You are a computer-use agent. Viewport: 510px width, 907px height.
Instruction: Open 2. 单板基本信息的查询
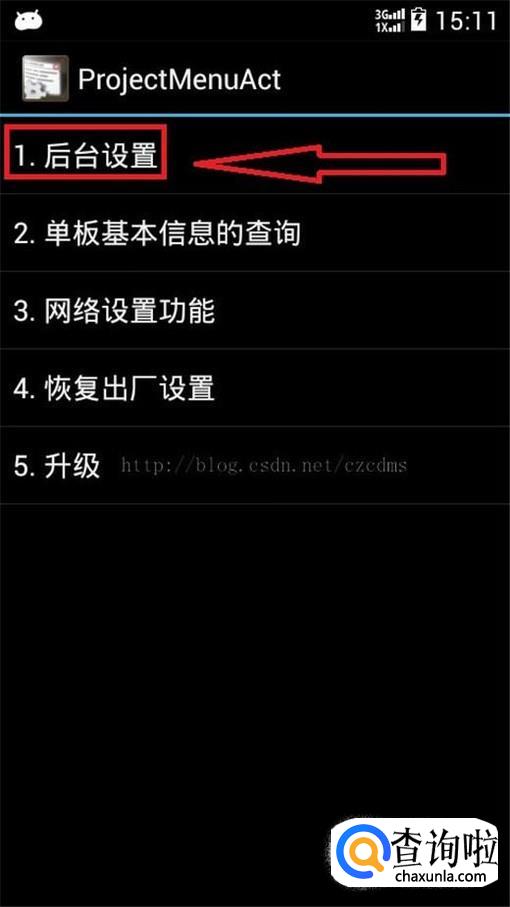coord(255,233)
